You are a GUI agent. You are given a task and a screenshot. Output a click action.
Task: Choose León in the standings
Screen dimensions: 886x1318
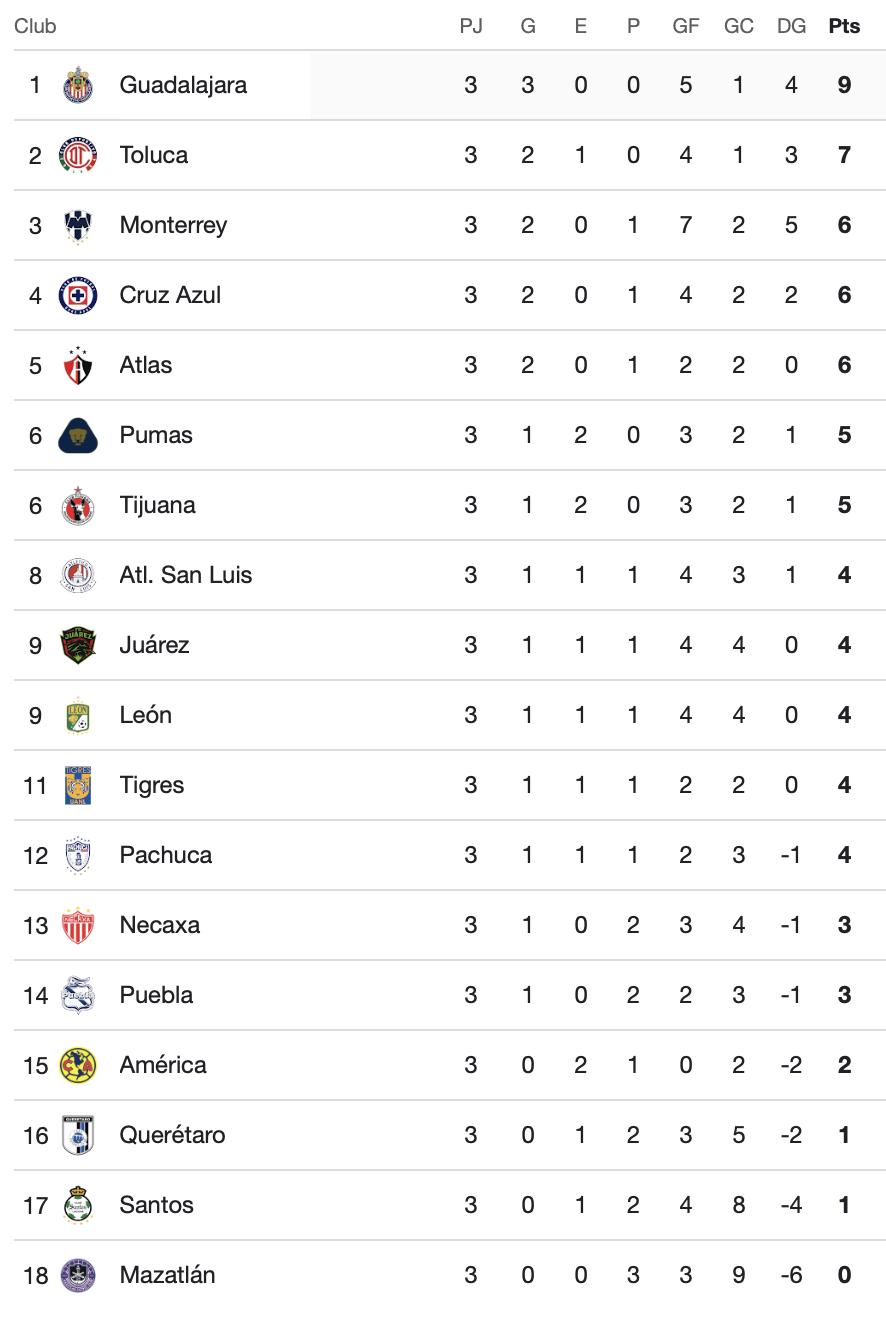pyautogui.click(x=146, y=715)
